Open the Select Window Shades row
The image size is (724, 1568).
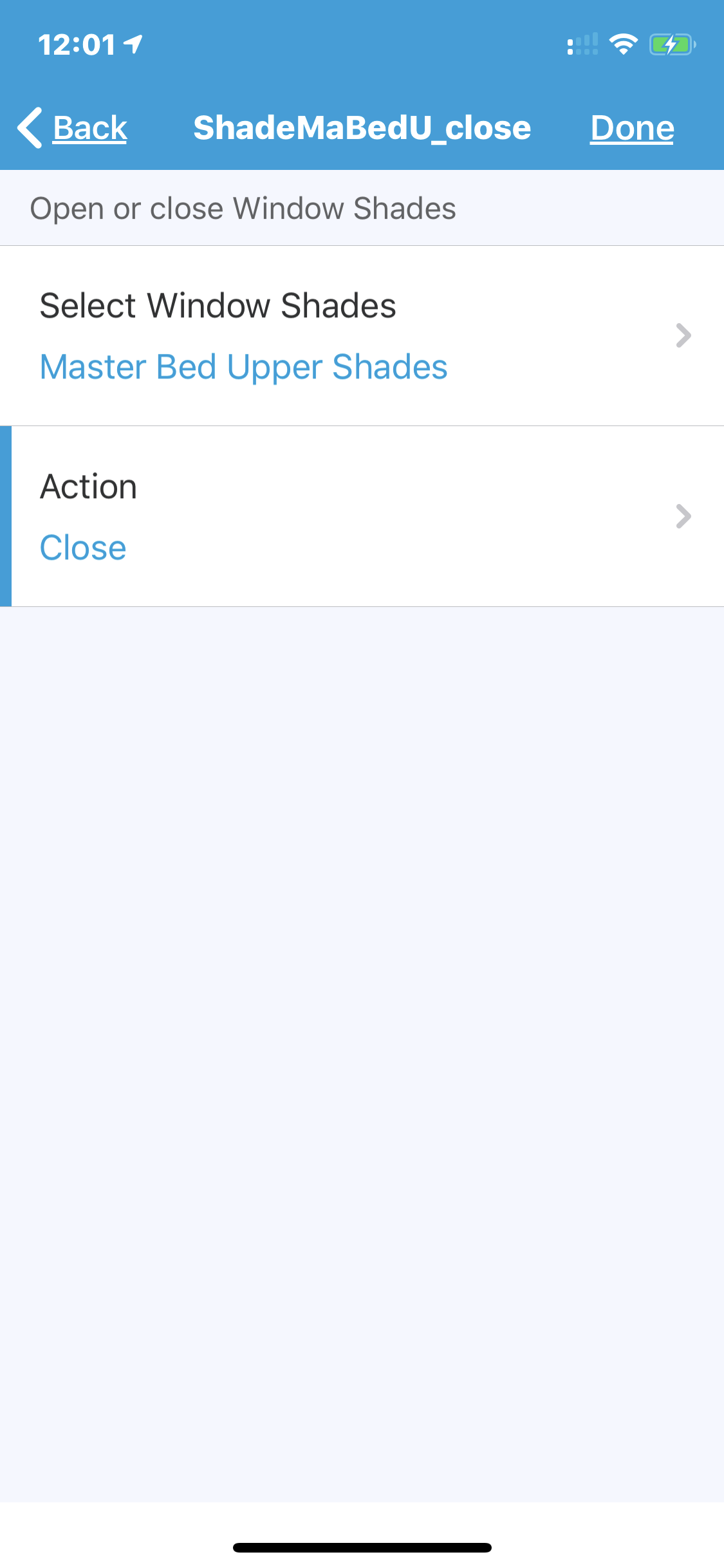[x=362, y=335]
